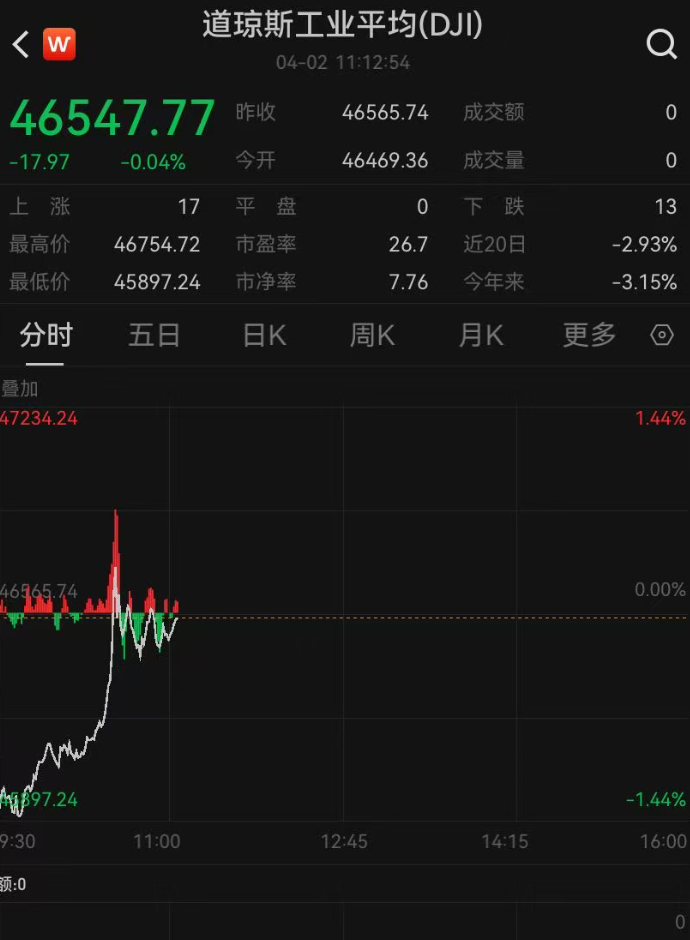Go back using the arrow icon

point(21,44)
